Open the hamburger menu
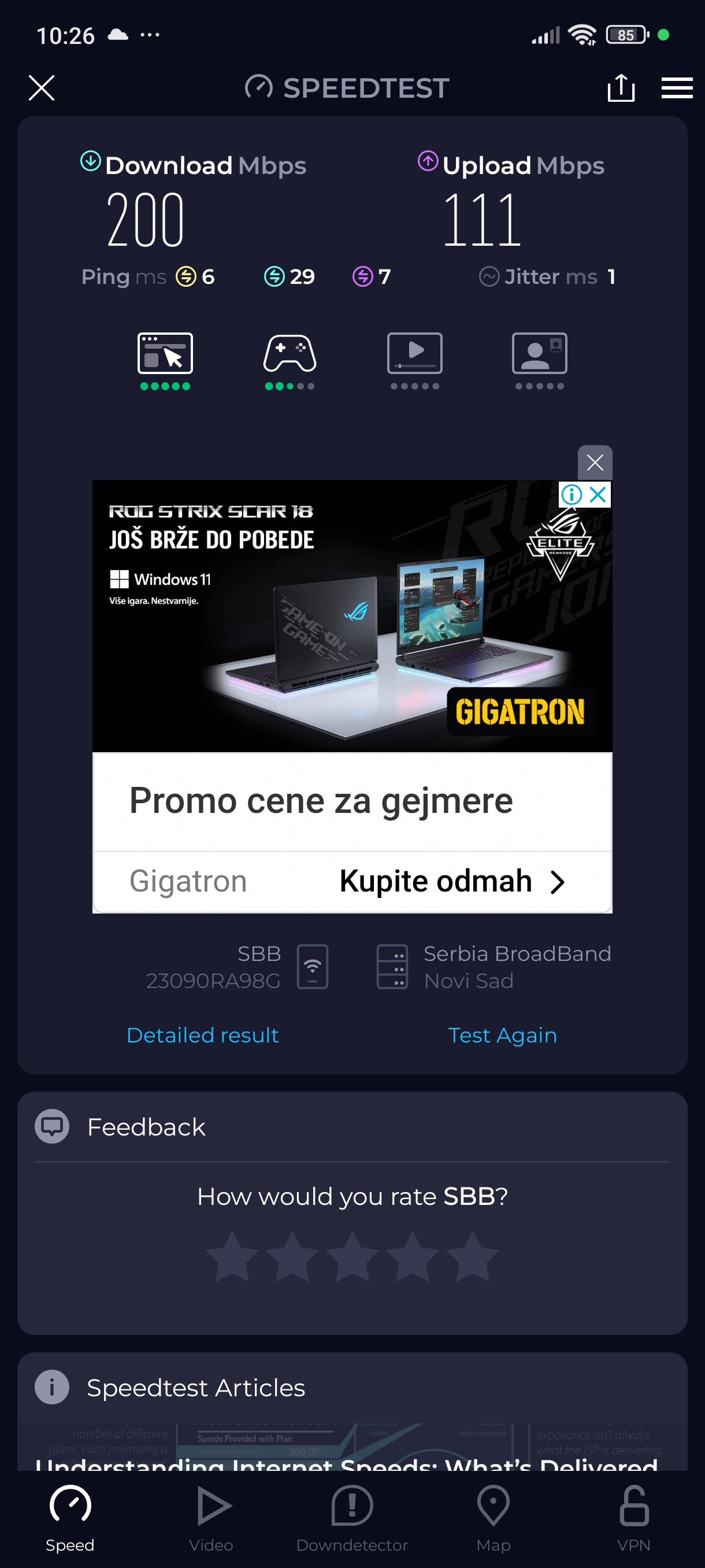The height and width of the screenshot is (1568, 705). (677, 88)
